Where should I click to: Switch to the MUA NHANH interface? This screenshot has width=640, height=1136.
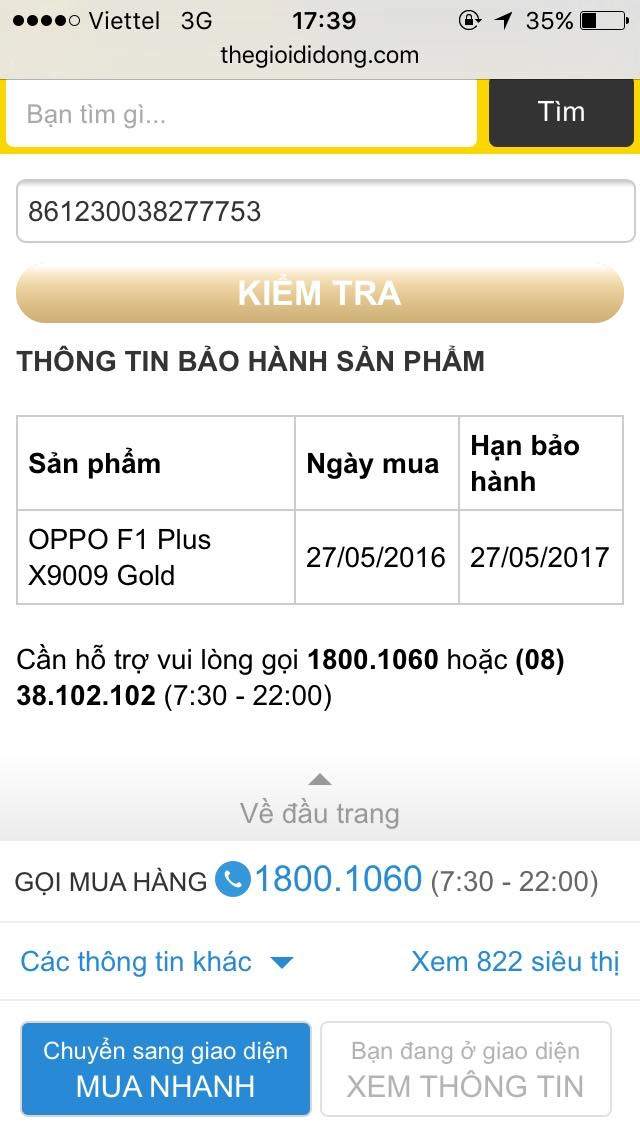point(166,1069)
